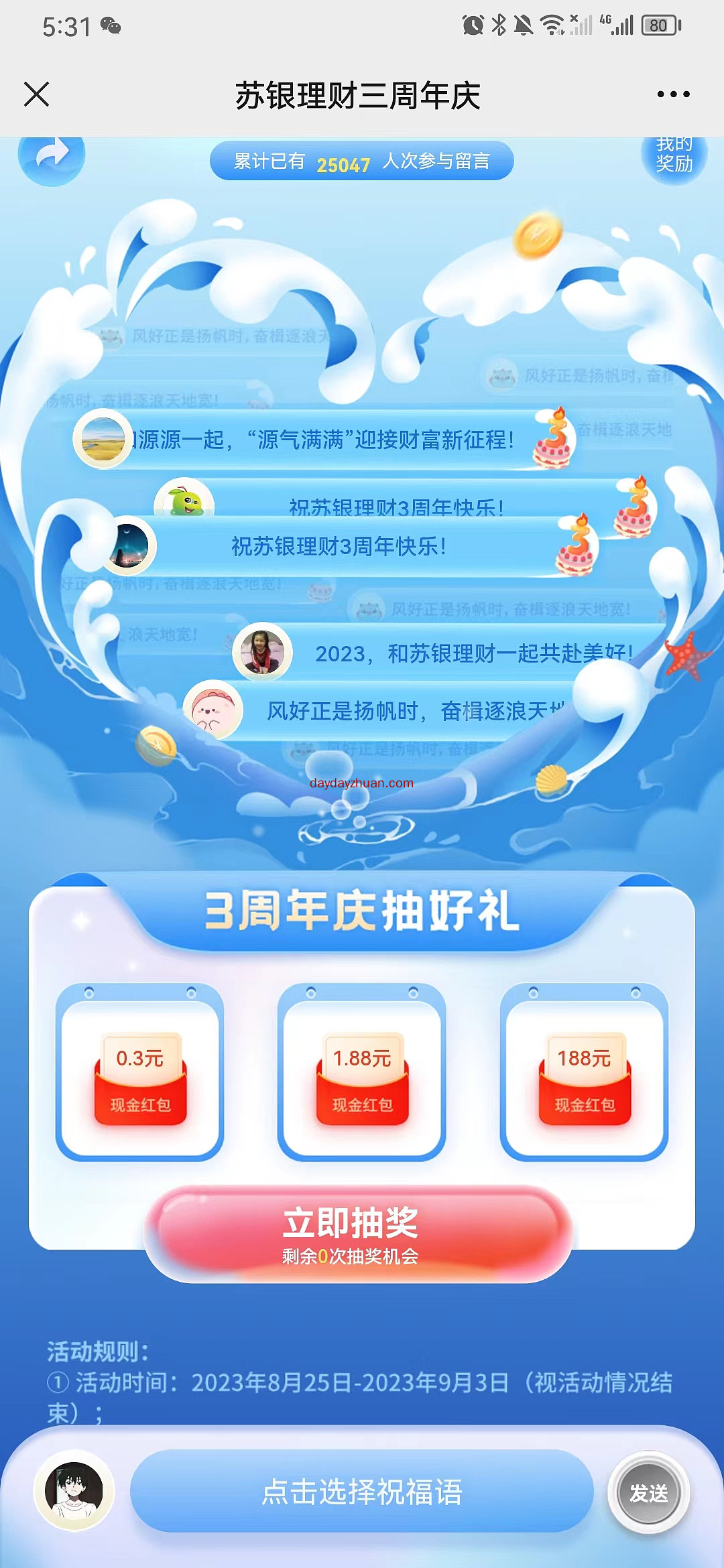This screenshot has height=1568, width=724.
Task: Open the three-dot overflow menu
Action: 673,94
